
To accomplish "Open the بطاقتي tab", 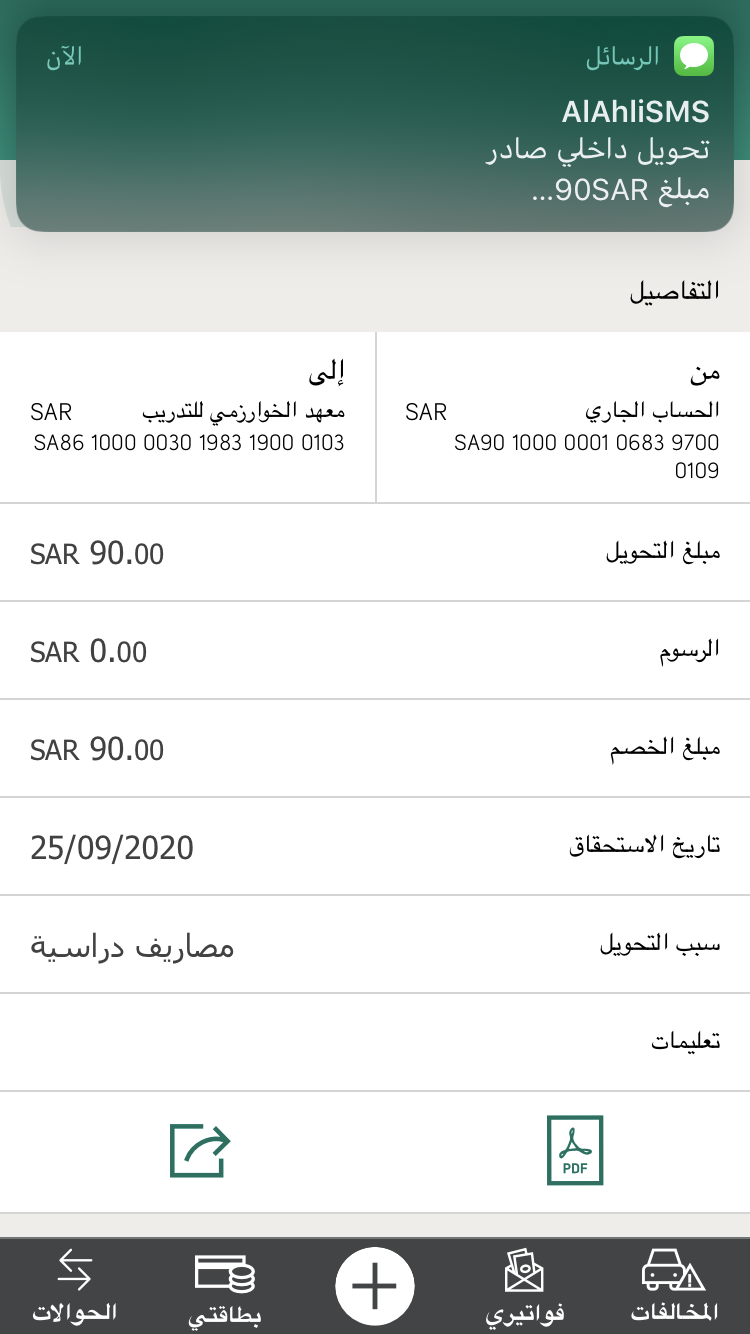I will click(x=225, y=1286).
